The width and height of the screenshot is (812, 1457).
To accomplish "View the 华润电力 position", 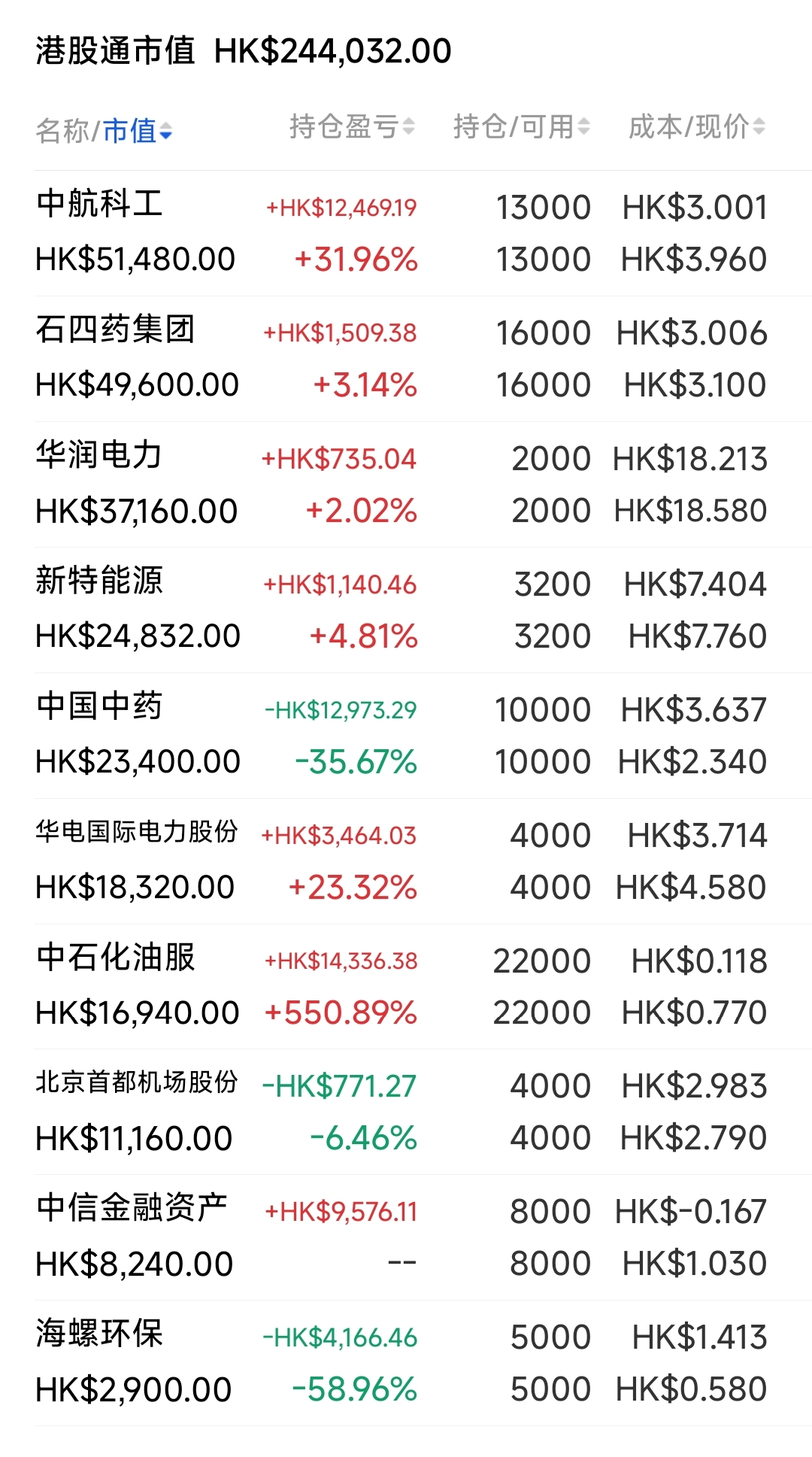I will pyautogui.click(x=406, y=484).
